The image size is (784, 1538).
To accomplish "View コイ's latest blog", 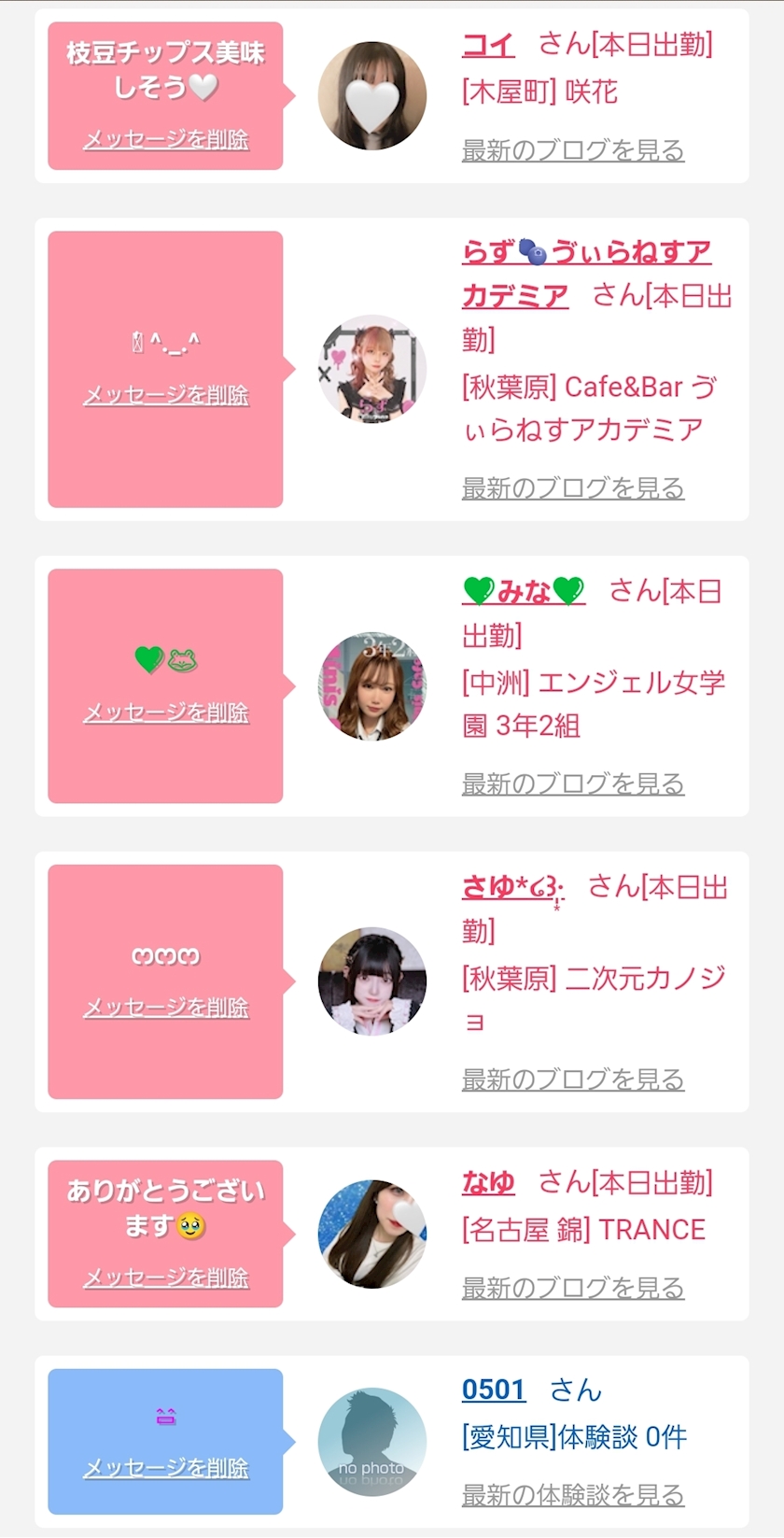I will click(x=573, y=149).
